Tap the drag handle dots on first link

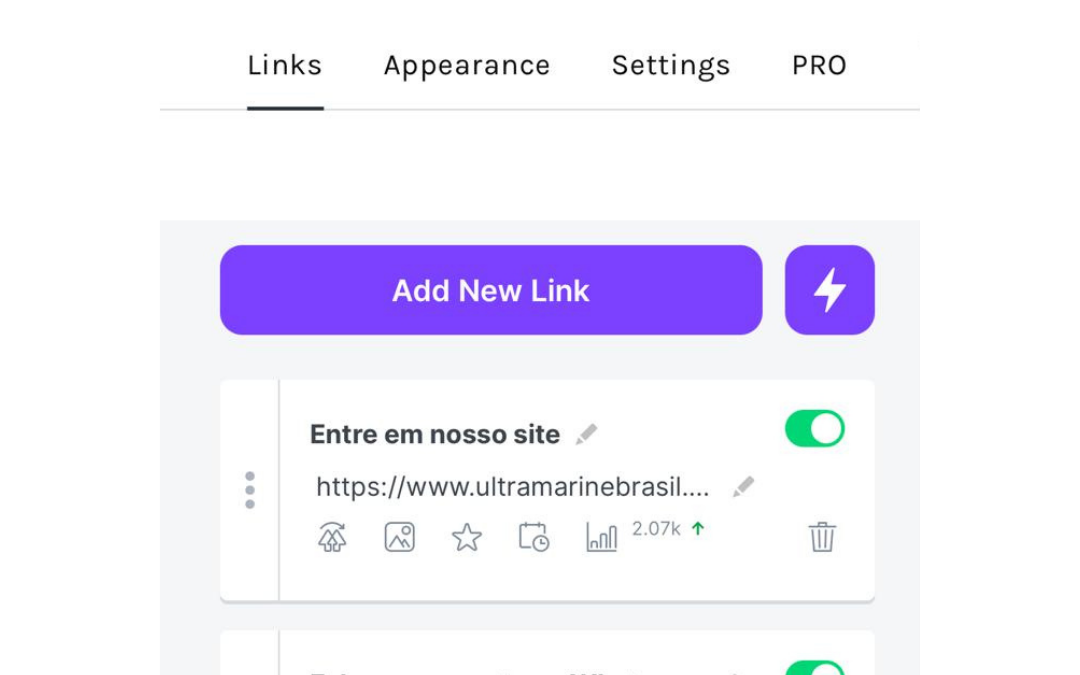(250, 490)
